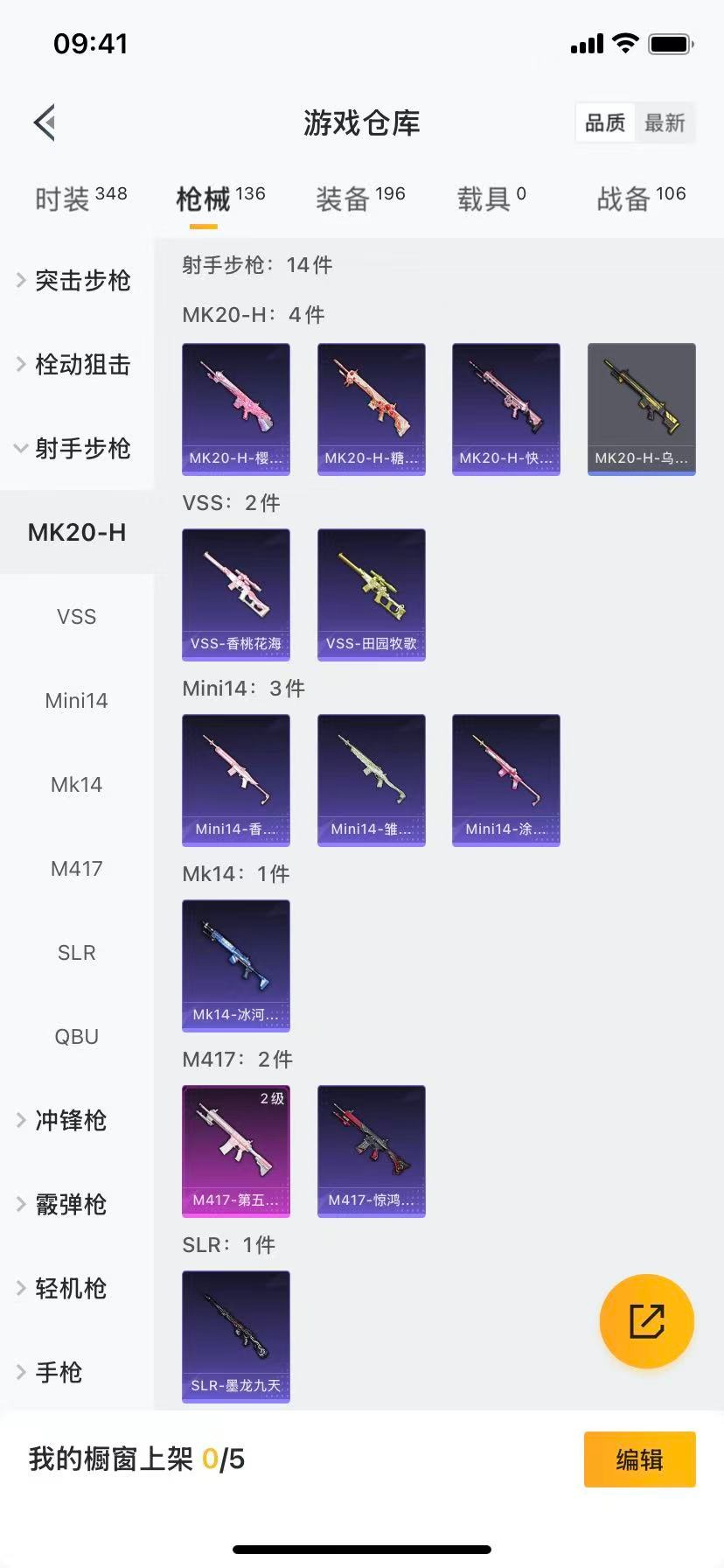Tap the orange share/export floating button

646,1321
